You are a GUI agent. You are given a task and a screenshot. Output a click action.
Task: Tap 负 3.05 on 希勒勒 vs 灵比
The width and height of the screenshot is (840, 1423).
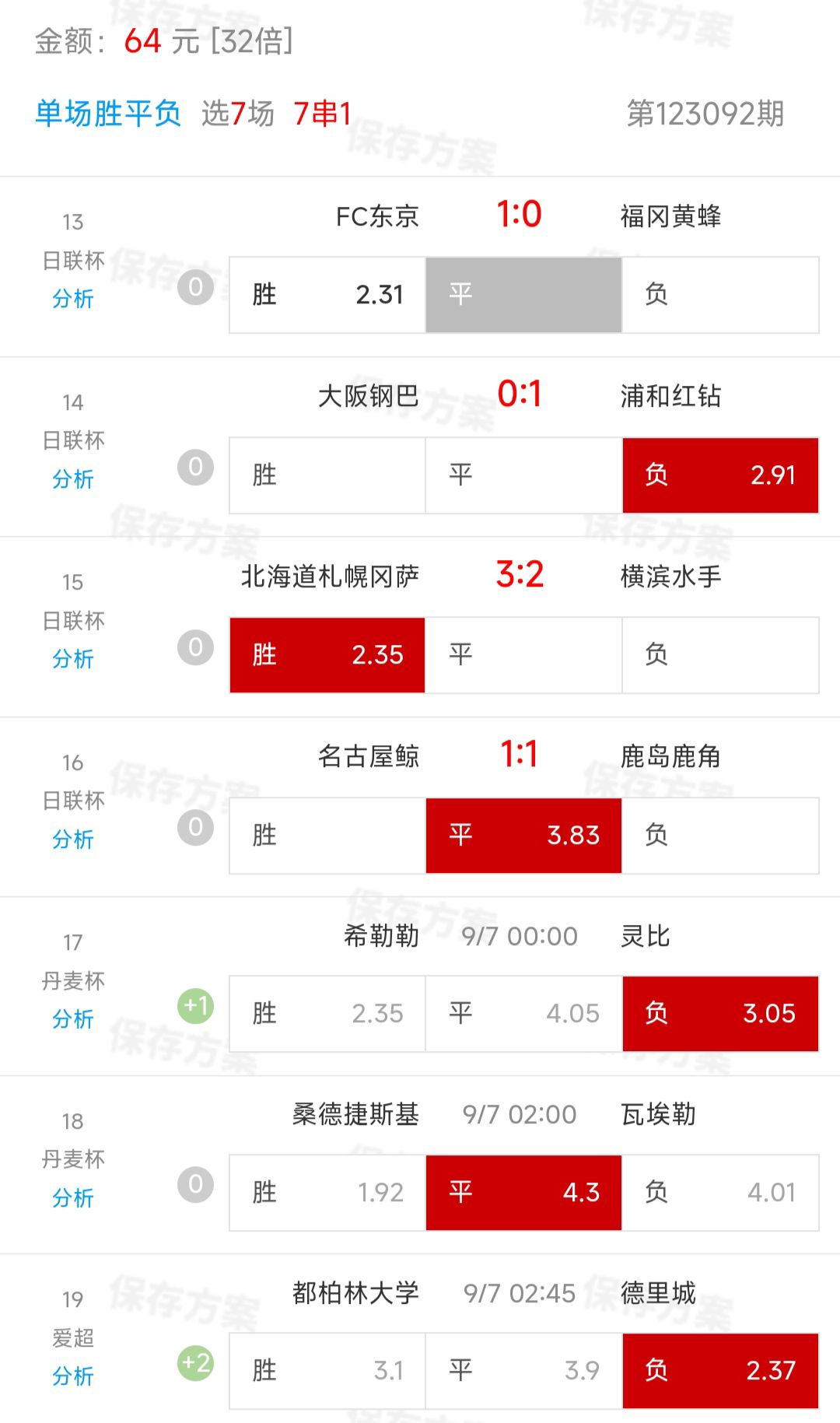tap(720, 1014)
